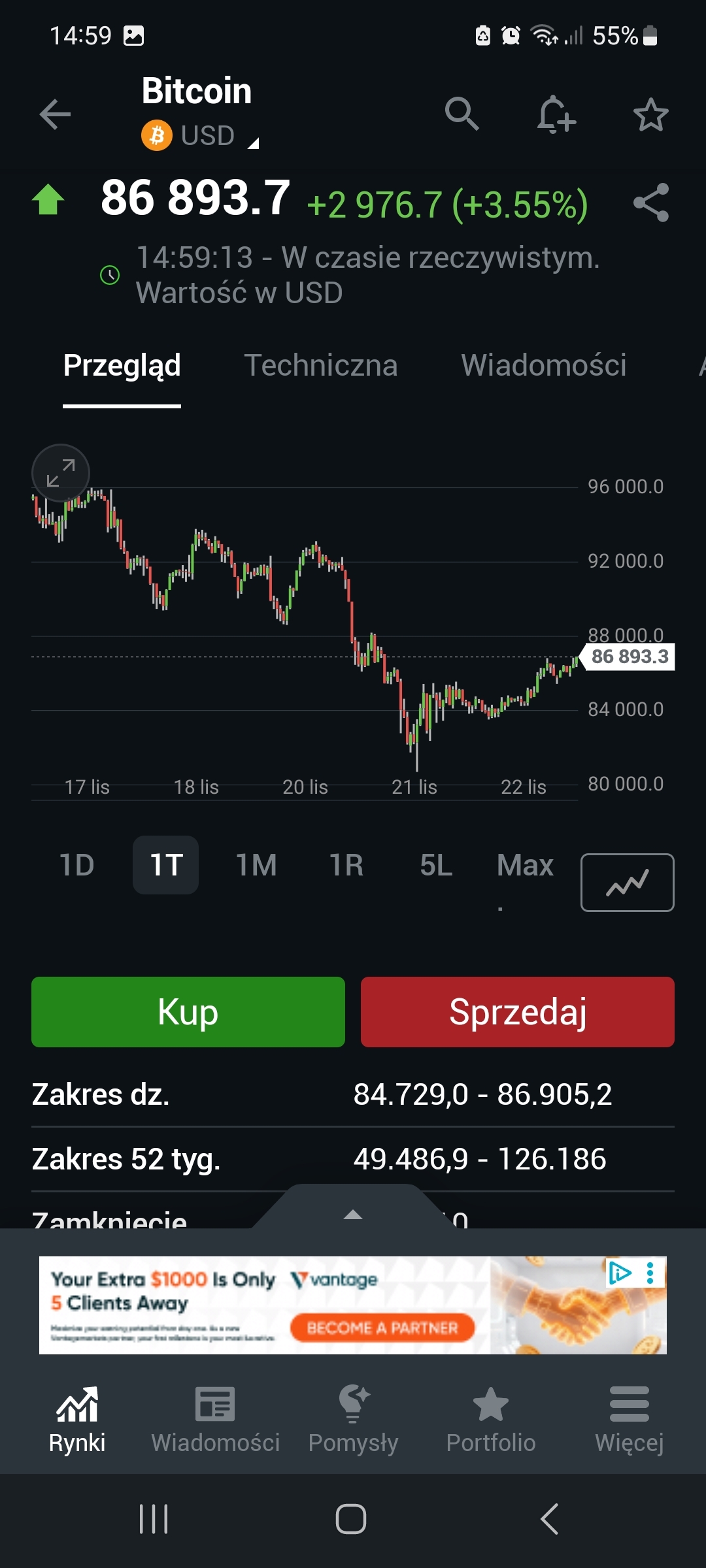Screen dimensions: 706x1568
Task: Add a price alert with the bell
Action: [556, 115]
